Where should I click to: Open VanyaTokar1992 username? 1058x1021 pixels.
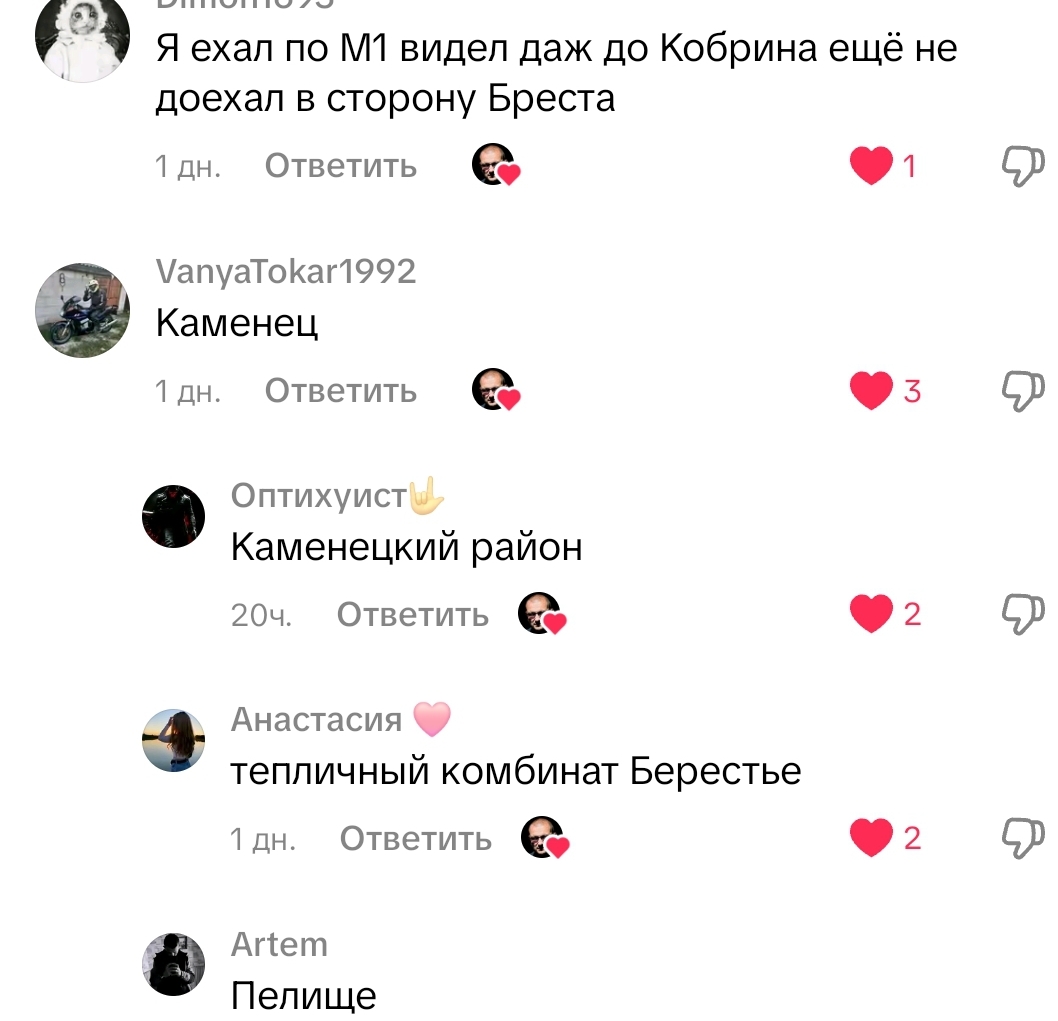click(x=285, y=272)
